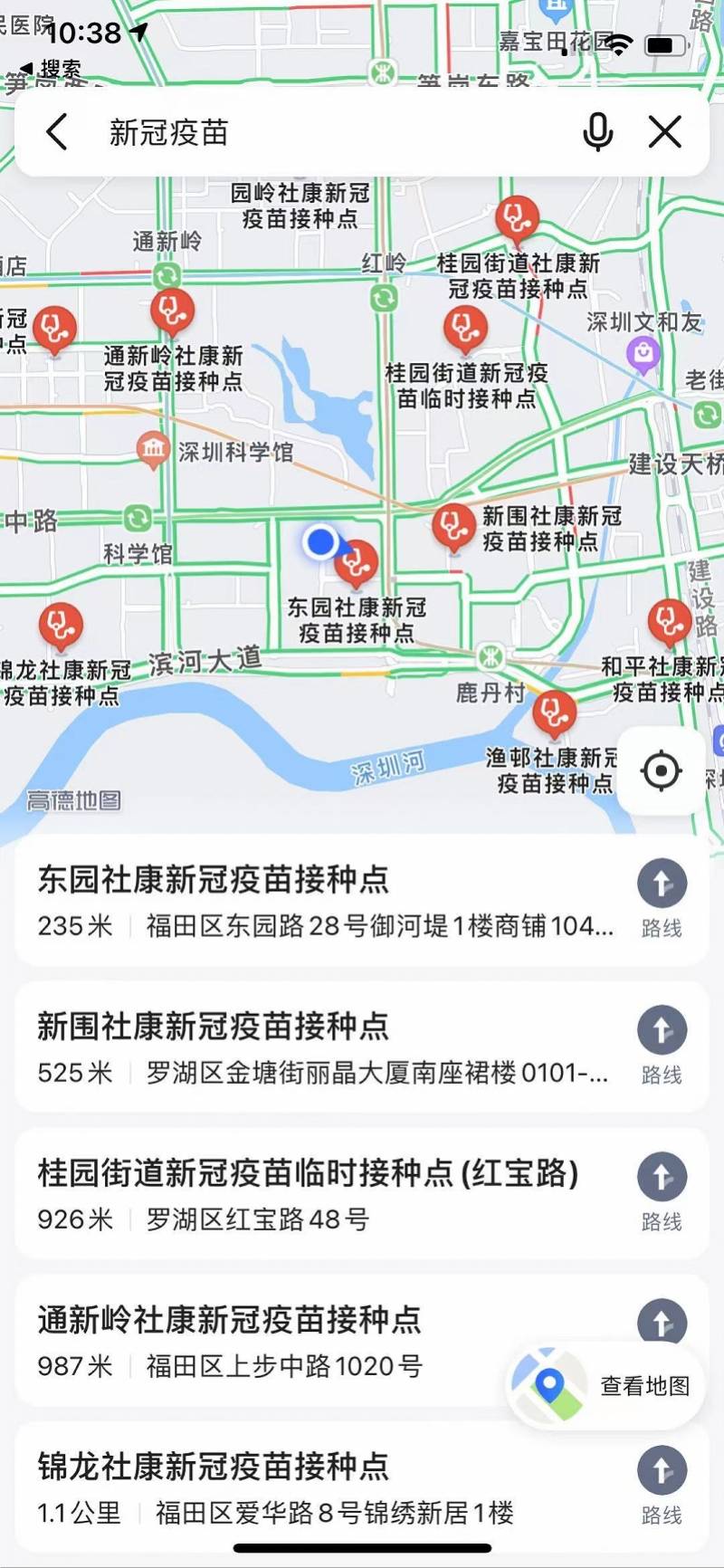The image size is (724, 1568).
Task: Tap the locate-me crosshair button on the map
Action: click(x=662, y=770)
